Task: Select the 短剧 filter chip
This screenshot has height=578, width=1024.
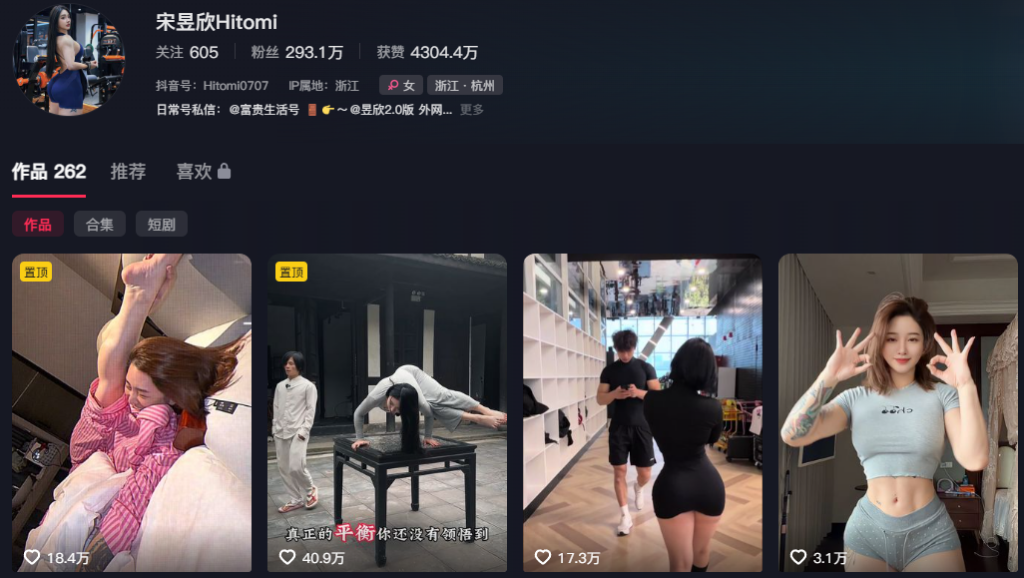Action: click(x=161, y=224)
